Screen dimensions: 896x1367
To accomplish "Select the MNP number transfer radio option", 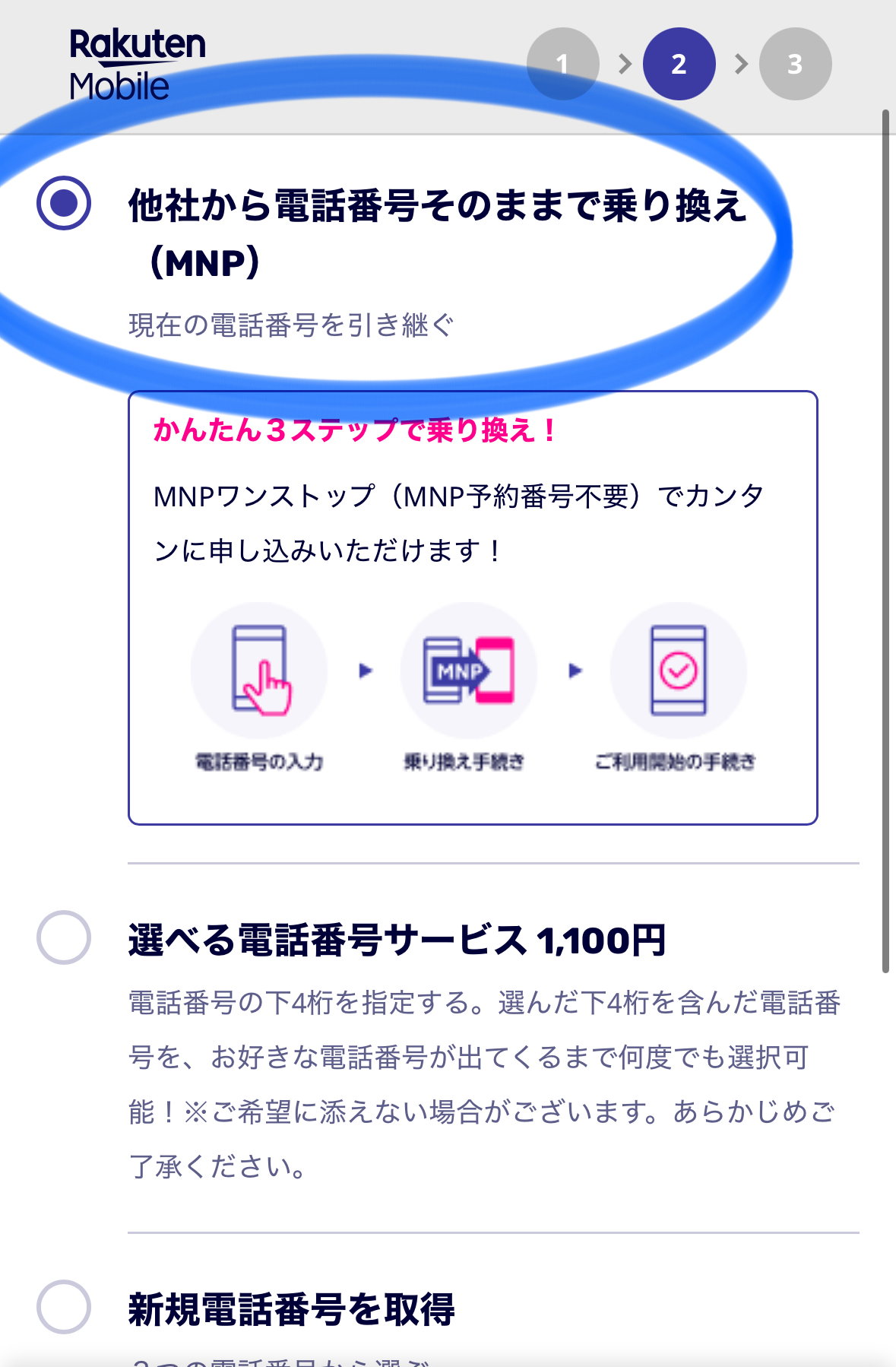I will click(64, 203).
